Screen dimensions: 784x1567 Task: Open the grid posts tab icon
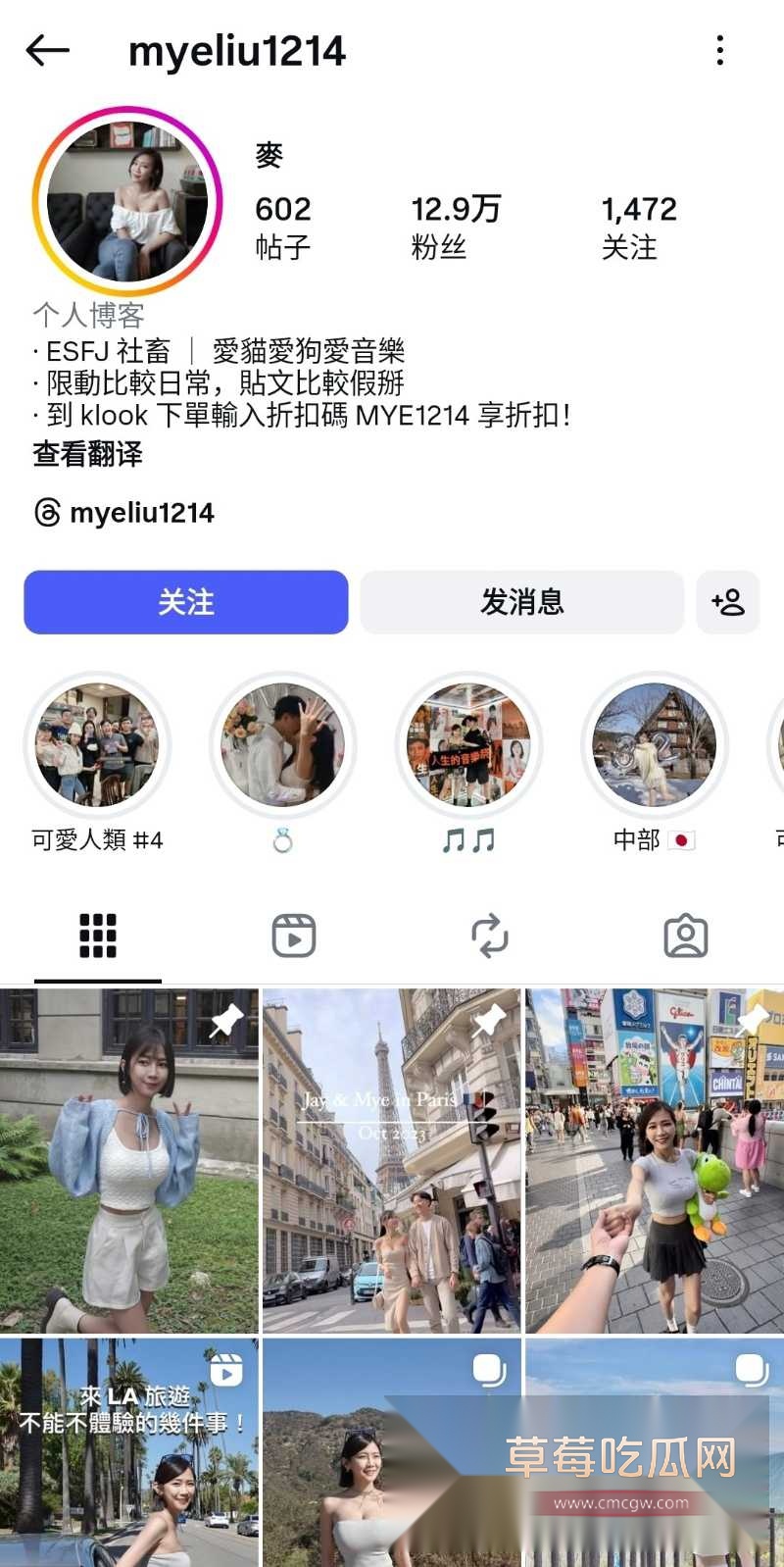click(97, 935)
